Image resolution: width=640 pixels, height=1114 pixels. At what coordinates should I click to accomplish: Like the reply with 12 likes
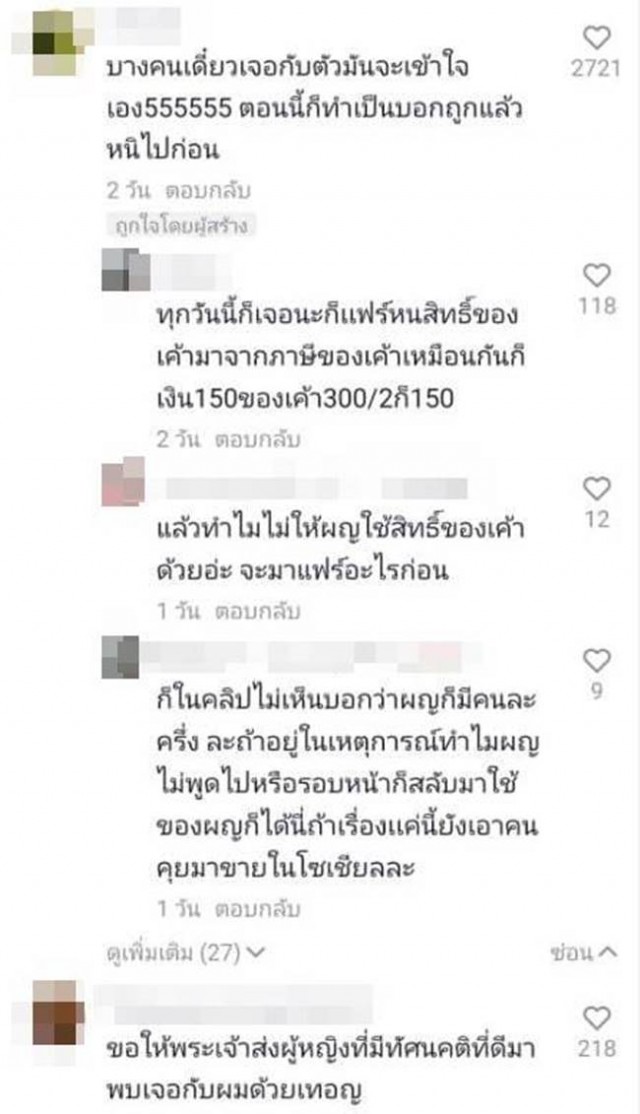coord(597,489)
